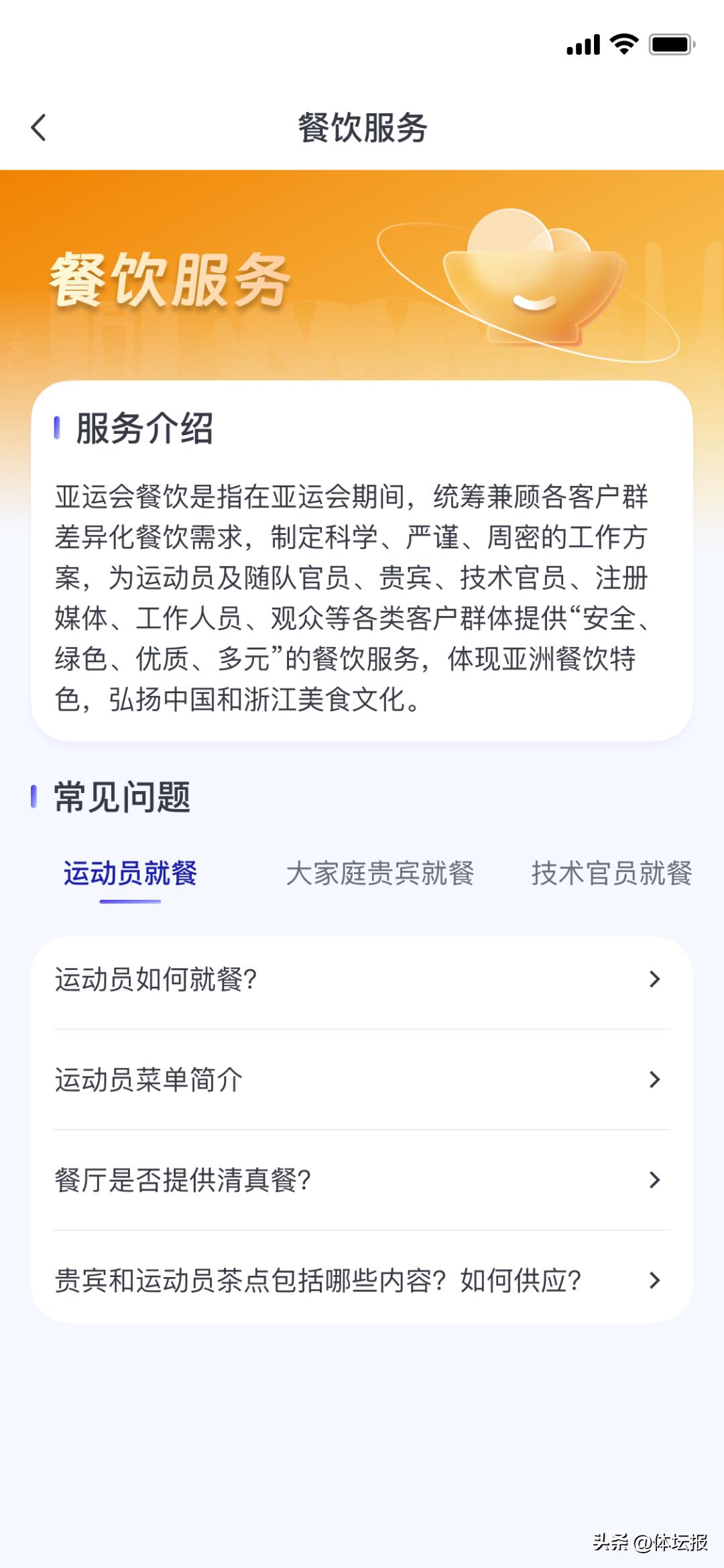Switch to the 技术官员就餐 tab
Image resolution: width=724 pixels, height=1568 pixels.
(x=611, y=873)
